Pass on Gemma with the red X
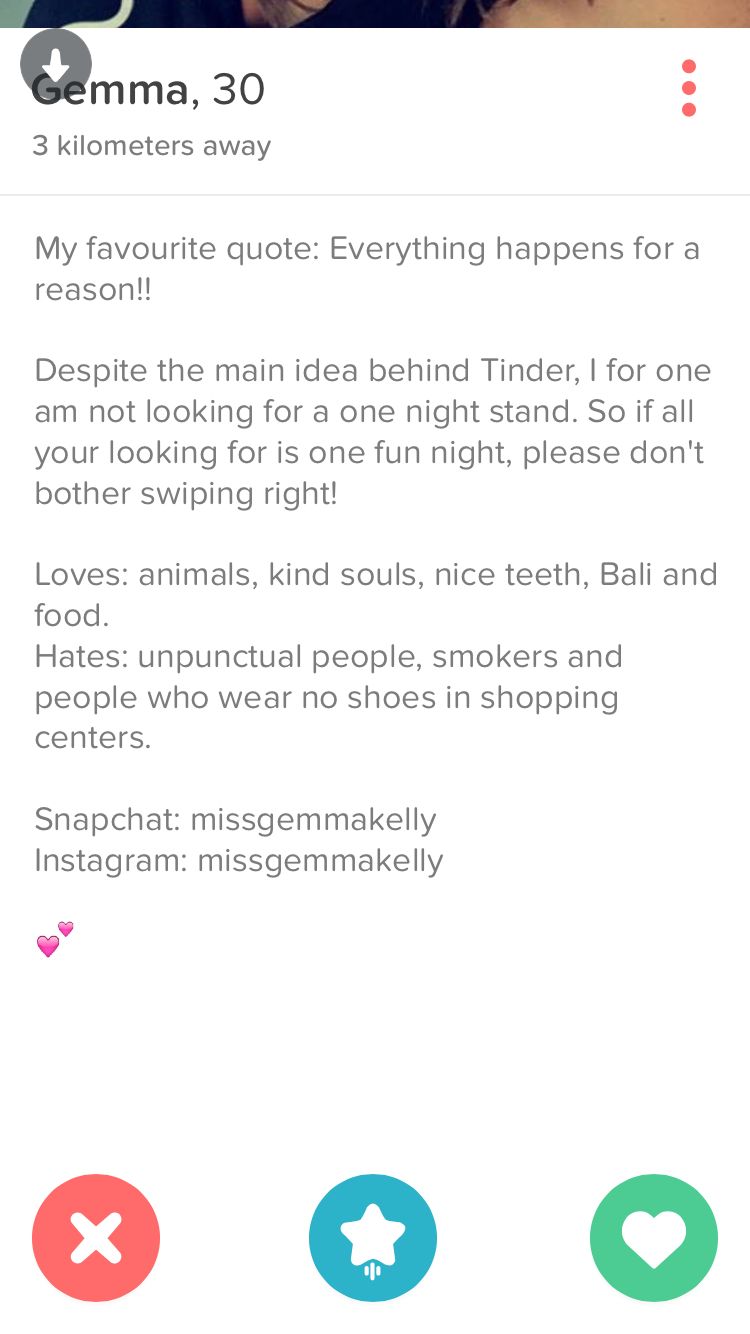 96,1238
